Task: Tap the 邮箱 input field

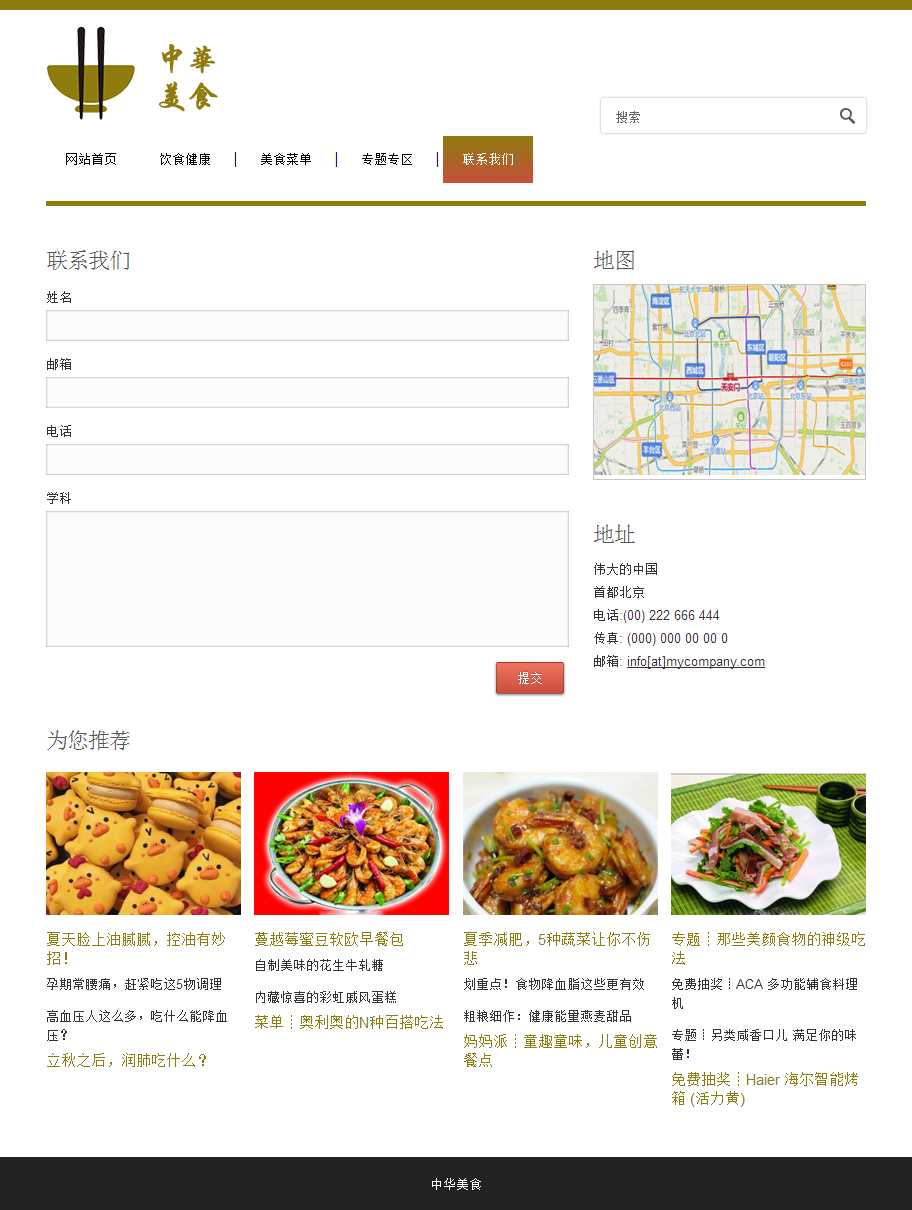Action: pyautogui.click(x=307, y=392)
